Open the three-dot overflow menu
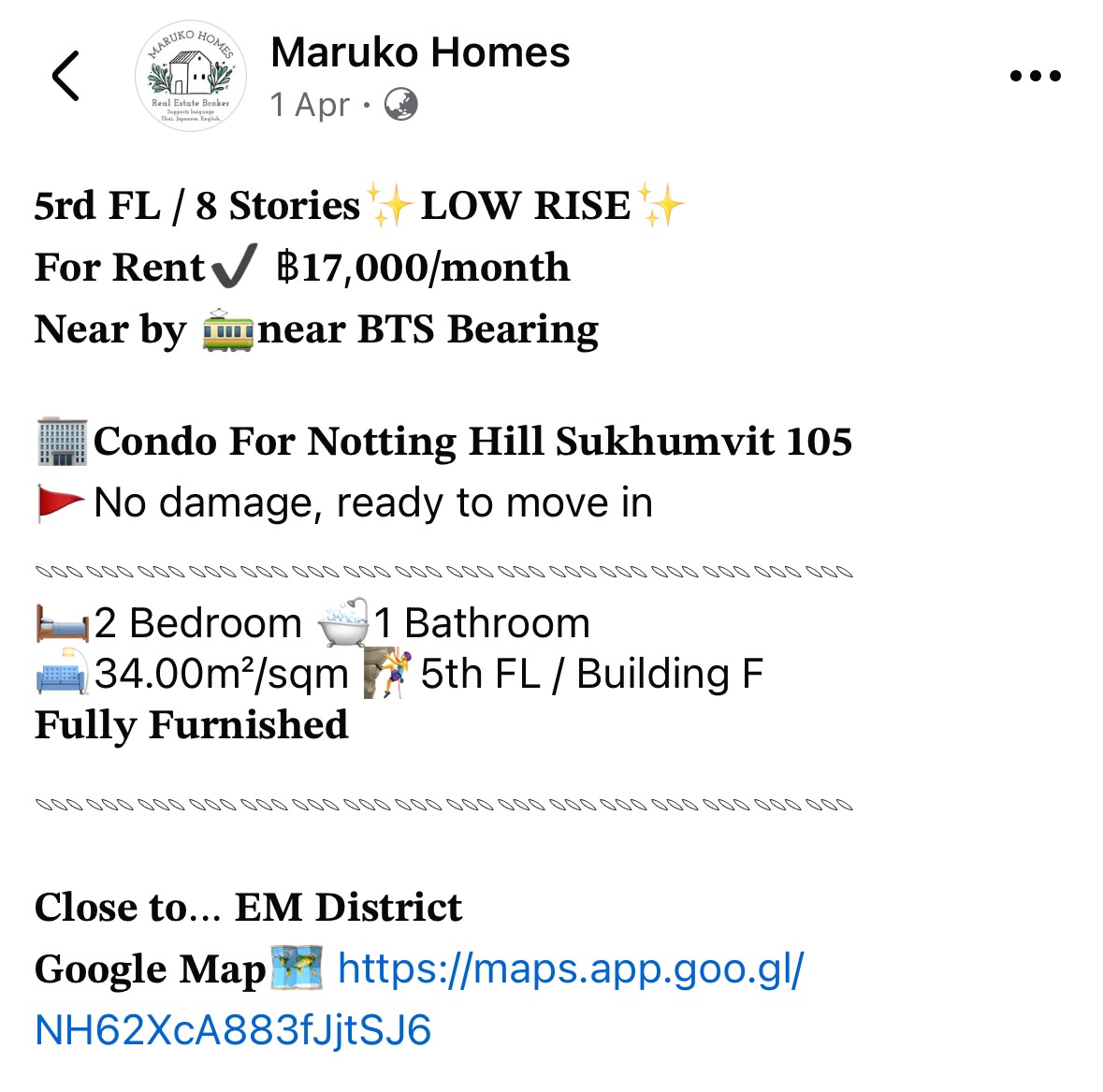1103x1092 pixels. [1035, 76]
